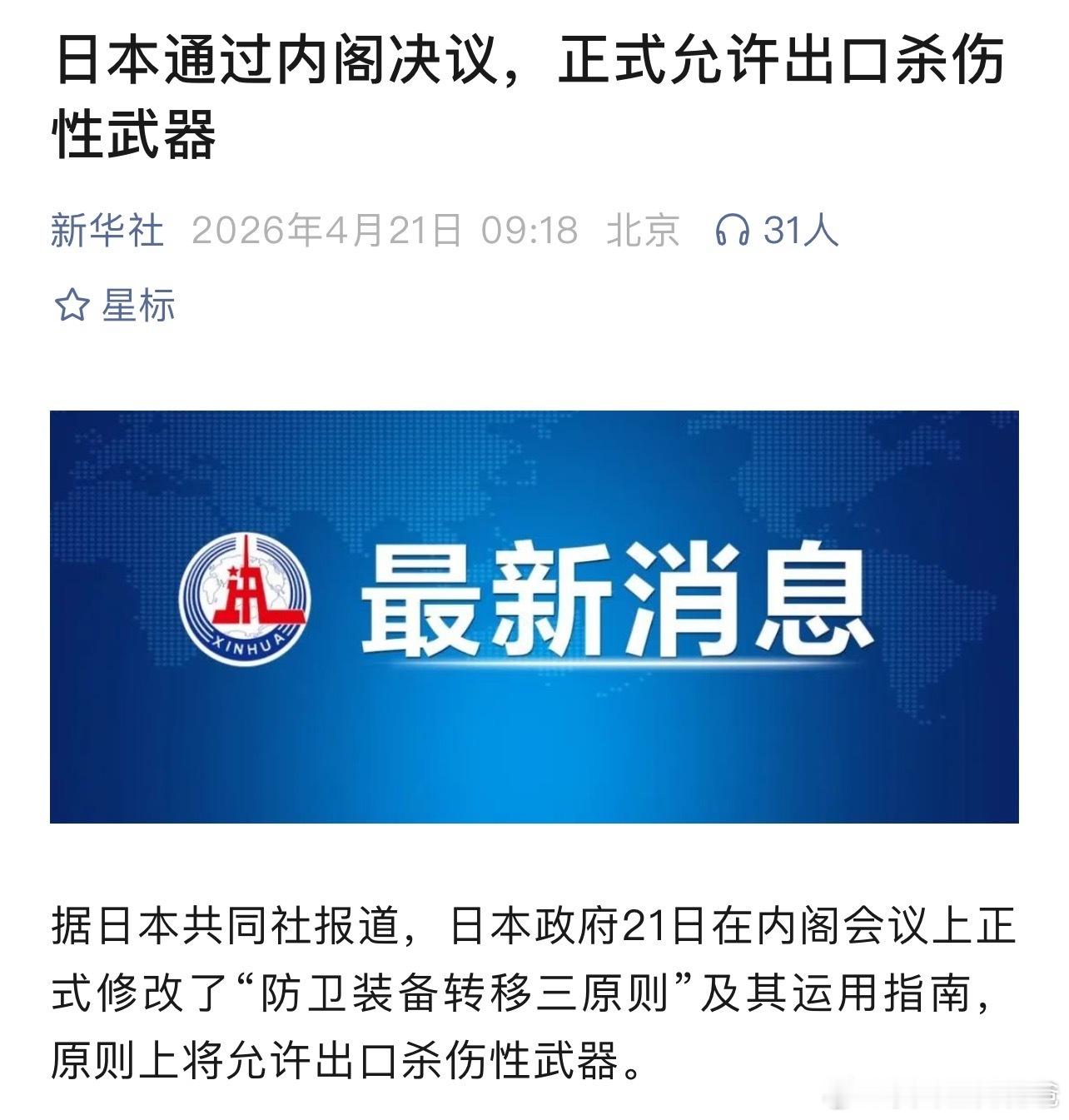Viewport: 1069px width, 1120px height.
Task: Select the article headline text
Action: [x=533, y=92]
